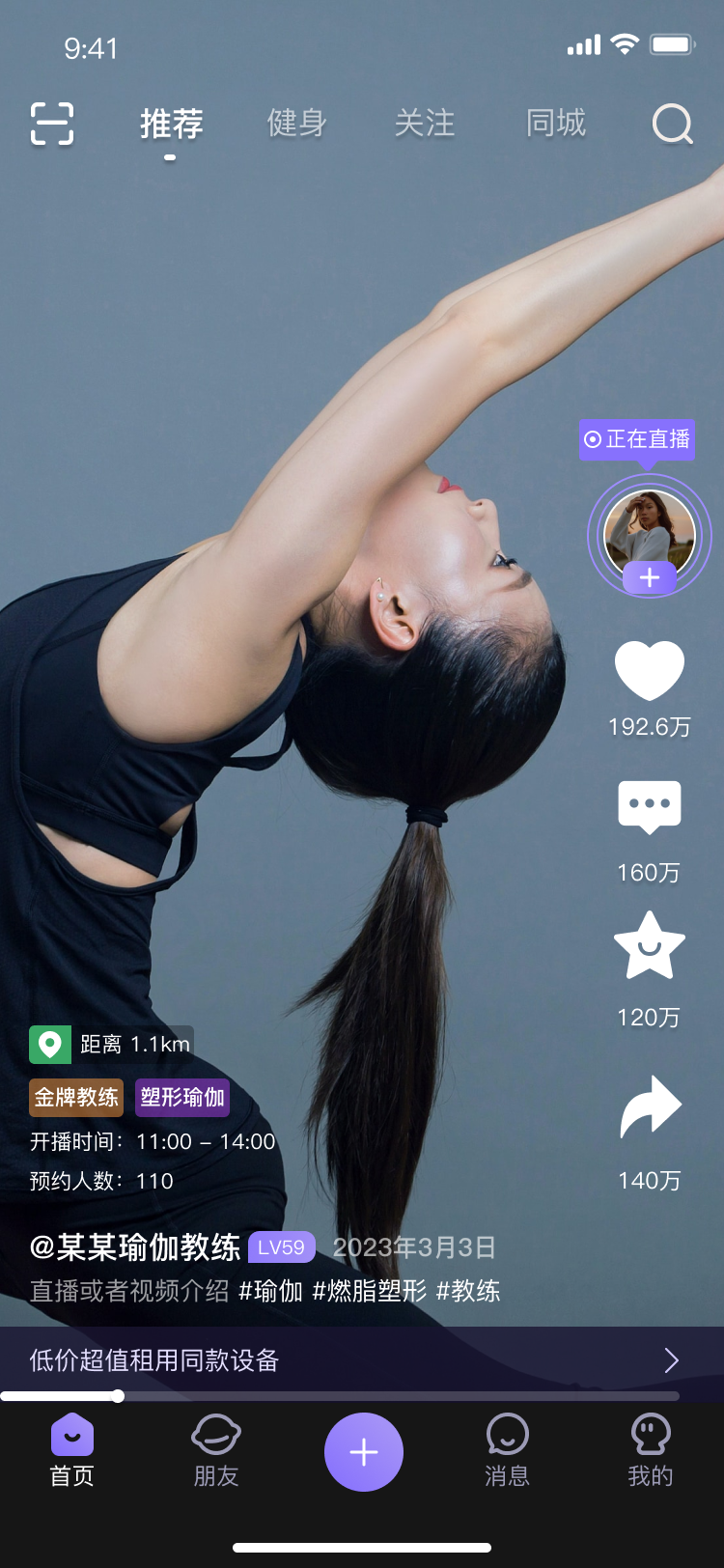Share this video via arrow icon
The width and height of the screenshot is (724, 1568).
pyautogui.click(x=649, y=1106)
